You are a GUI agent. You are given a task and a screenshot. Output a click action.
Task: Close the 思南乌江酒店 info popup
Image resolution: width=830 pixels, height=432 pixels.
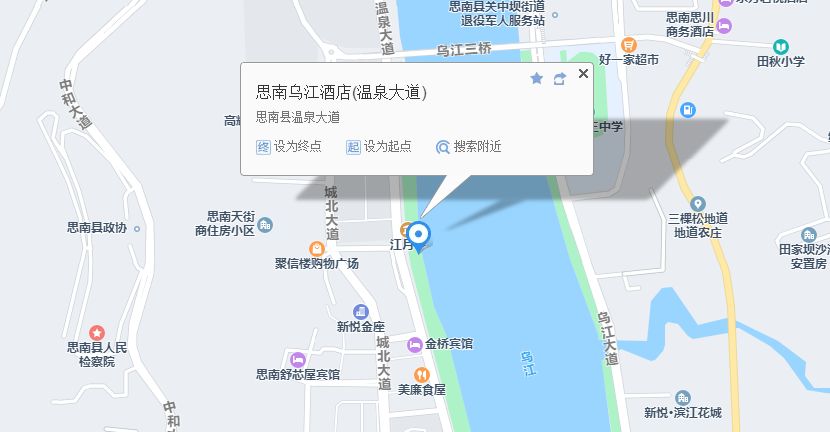tap(584, 73)
